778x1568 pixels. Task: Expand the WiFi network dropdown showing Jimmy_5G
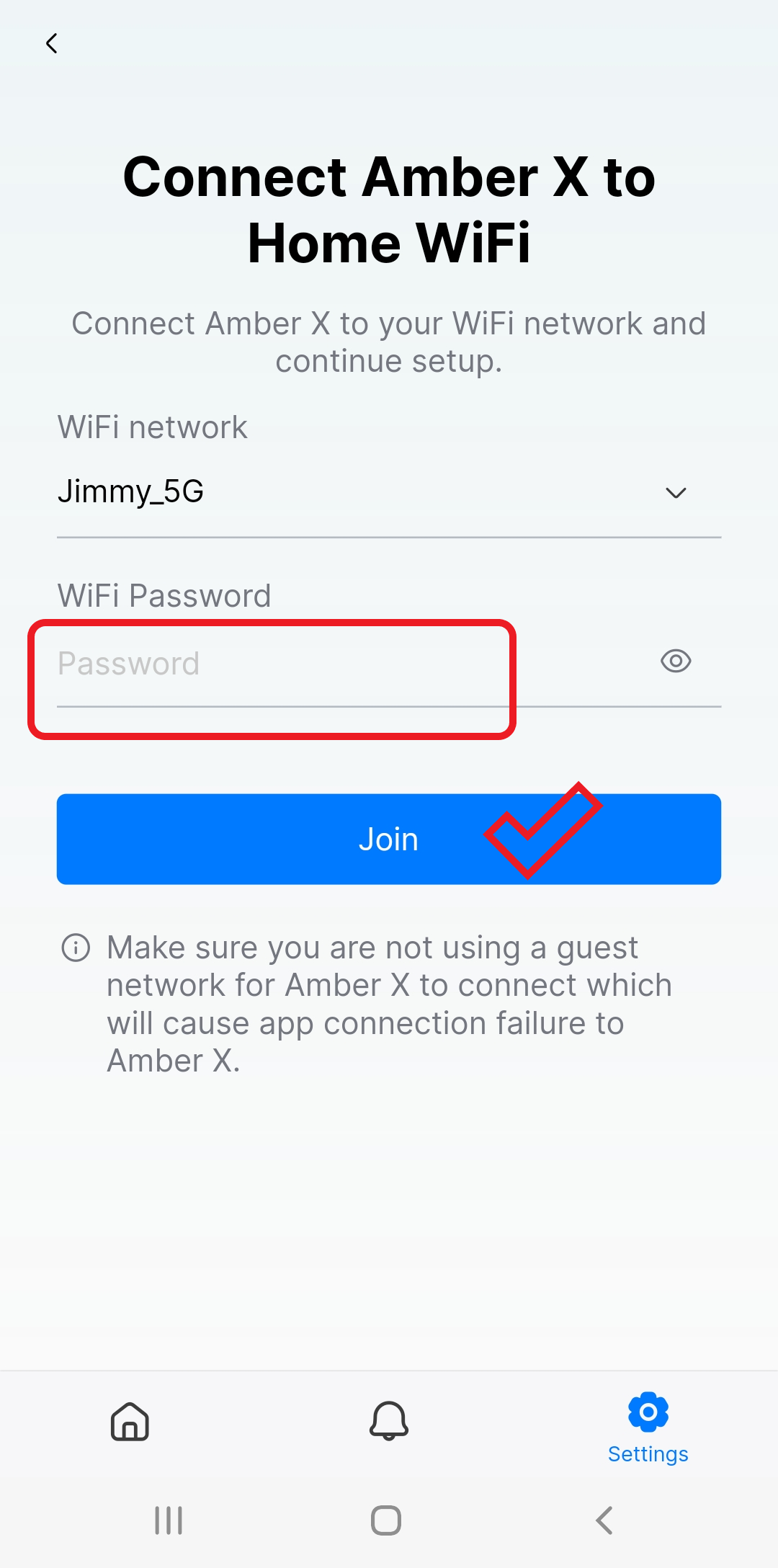[x=389, y=493]
